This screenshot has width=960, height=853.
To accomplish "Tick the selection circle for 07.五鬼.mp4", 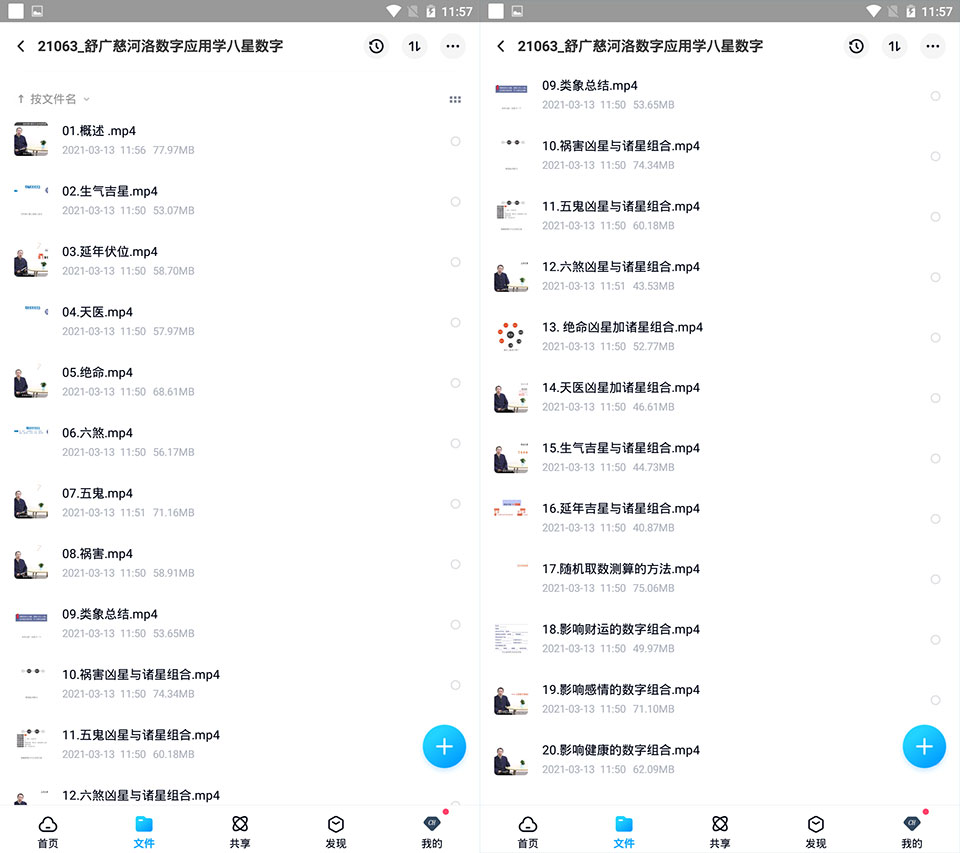I will [x=456, y=503].
